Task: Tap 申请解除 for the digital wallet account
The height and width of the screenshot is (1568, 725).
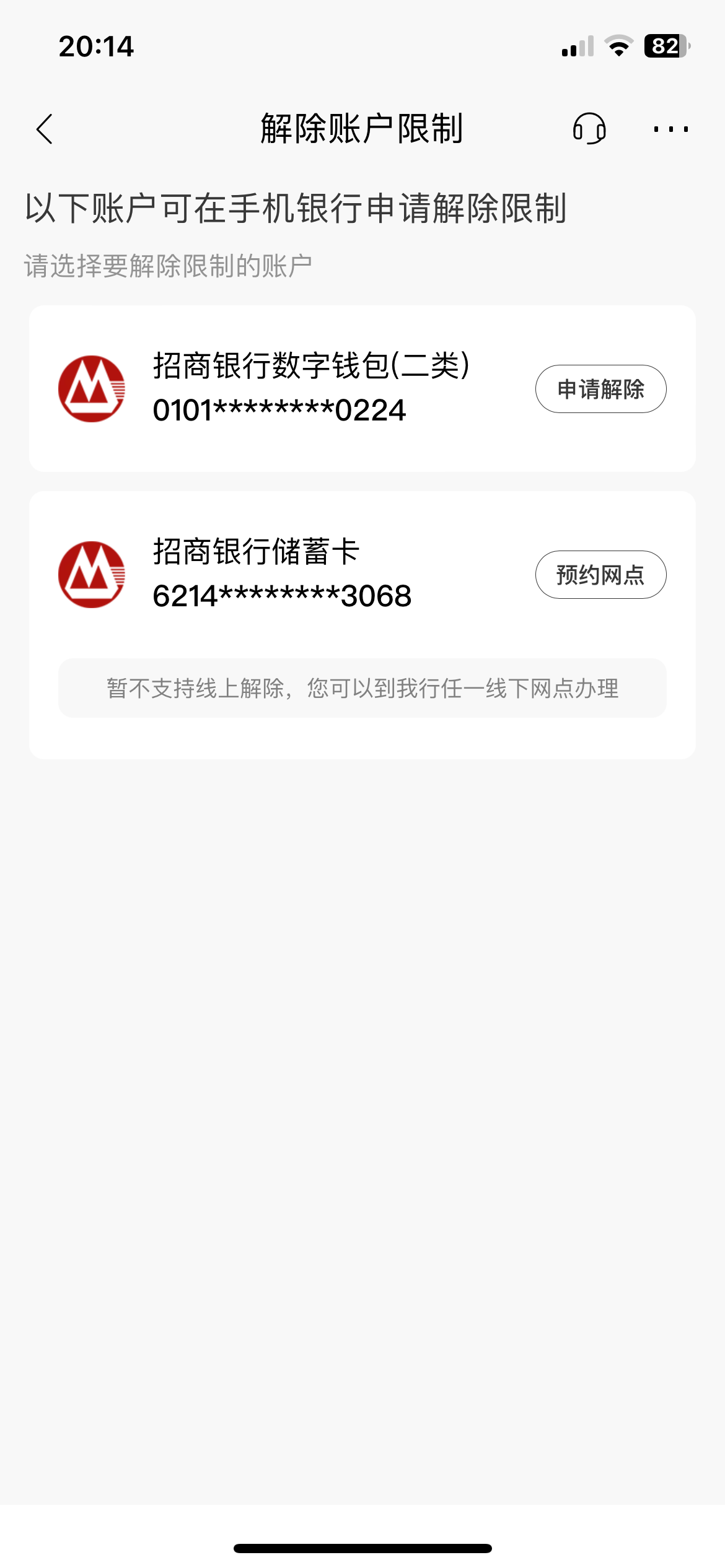Action: coord(600,389)
